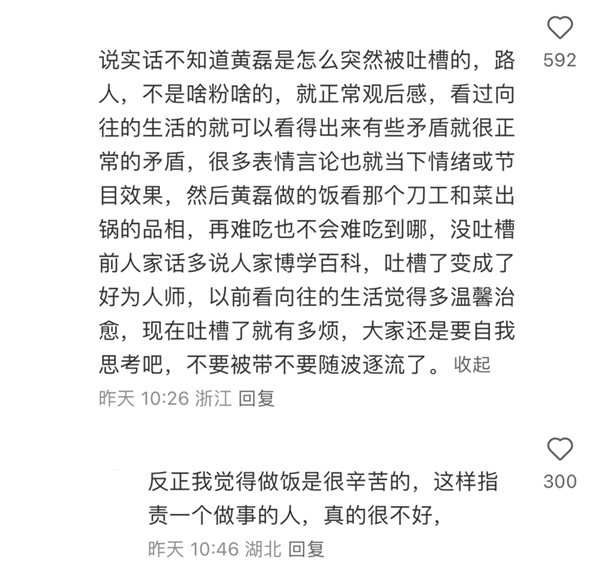Reply to the comment from 湖北
The image size is (600, 564).
pos(306,548)
